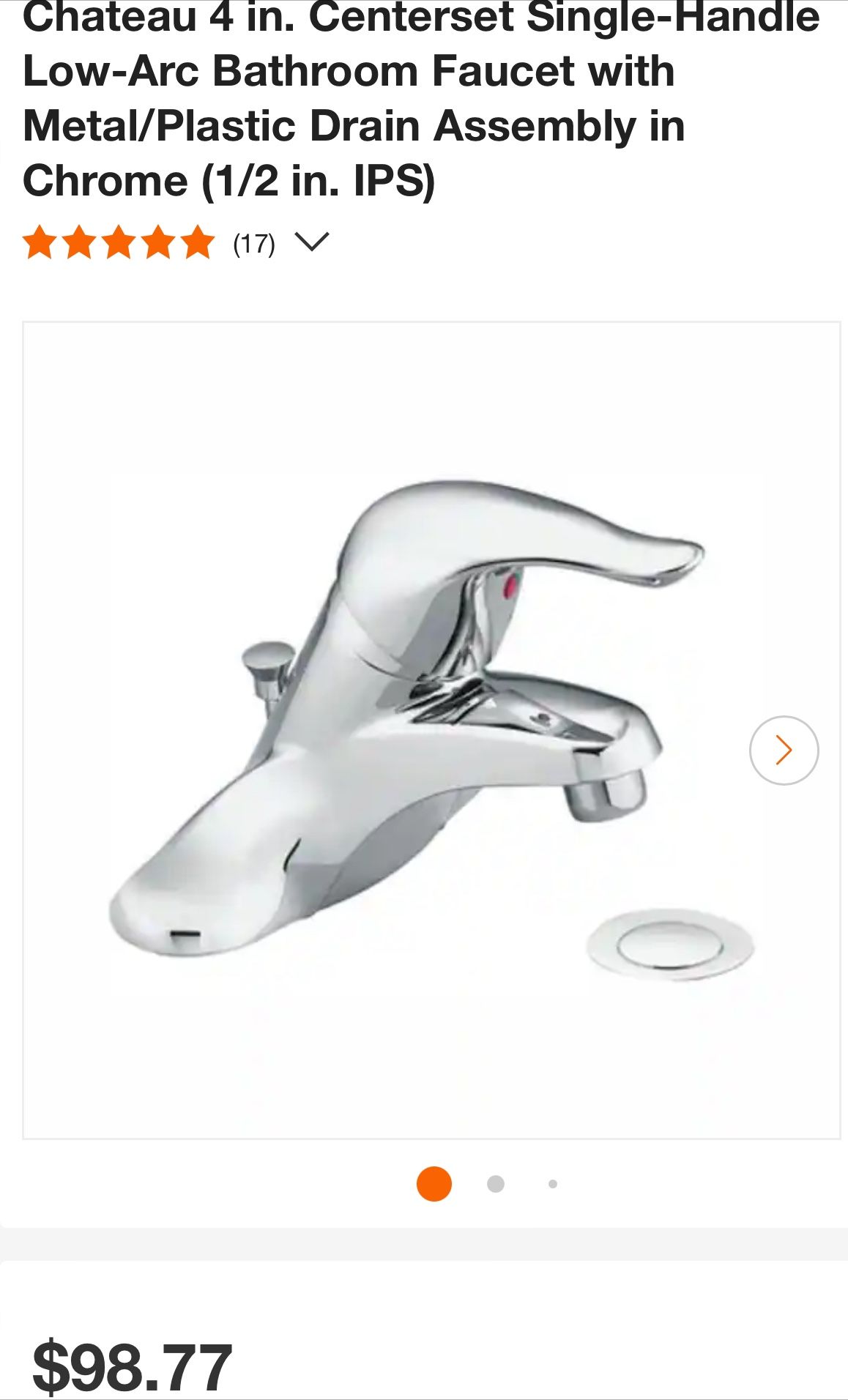Jump to the second image indicator dot
Screen dimensions: 848x1400
coord(496,1184)
